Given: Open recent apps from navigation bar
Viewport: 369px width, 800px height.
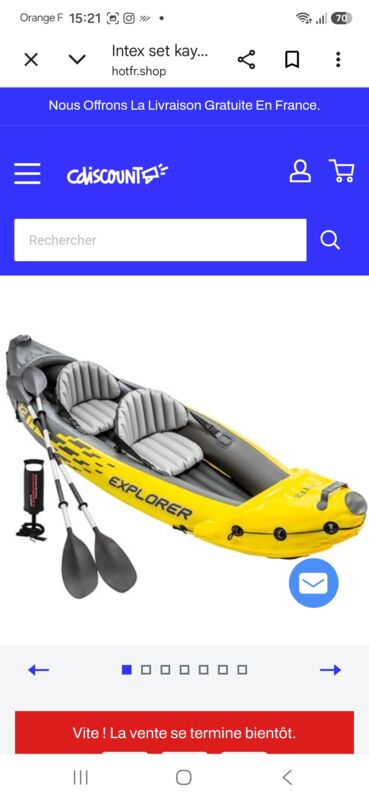Looking at the screenshot, I should (81, 778).
